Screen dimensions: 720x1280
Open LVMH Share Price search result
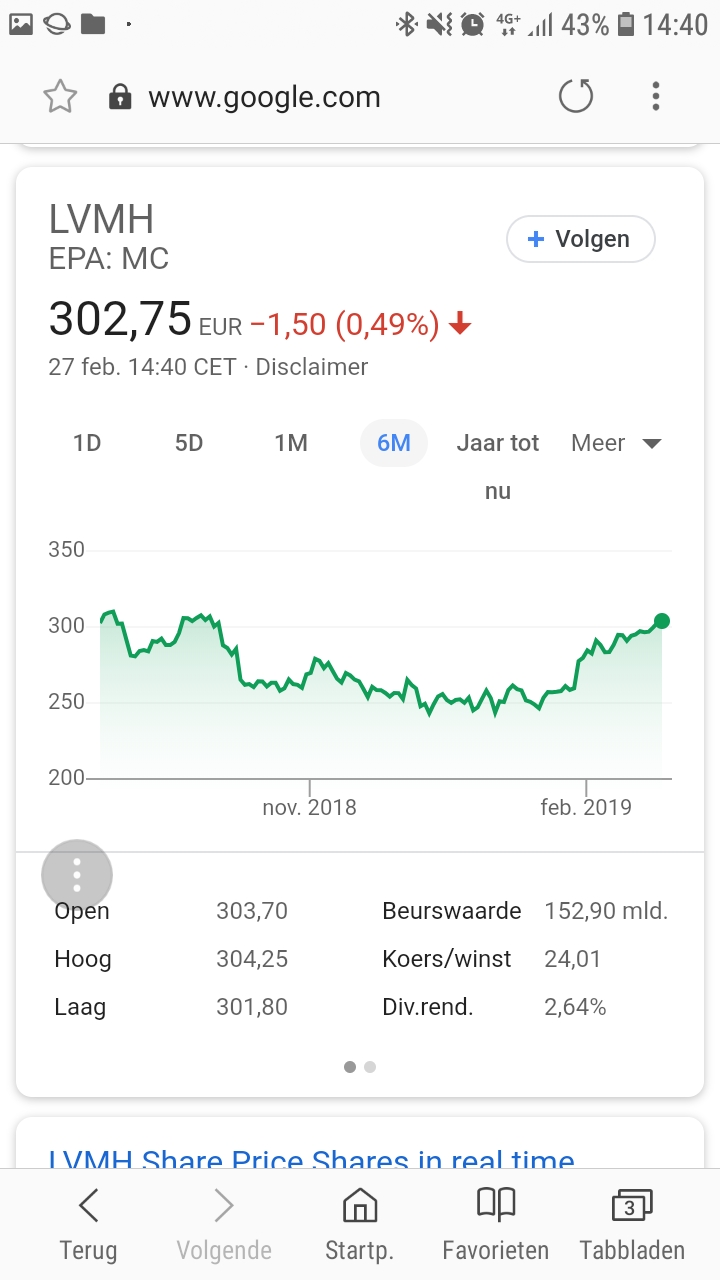[x=312, y=1160]
